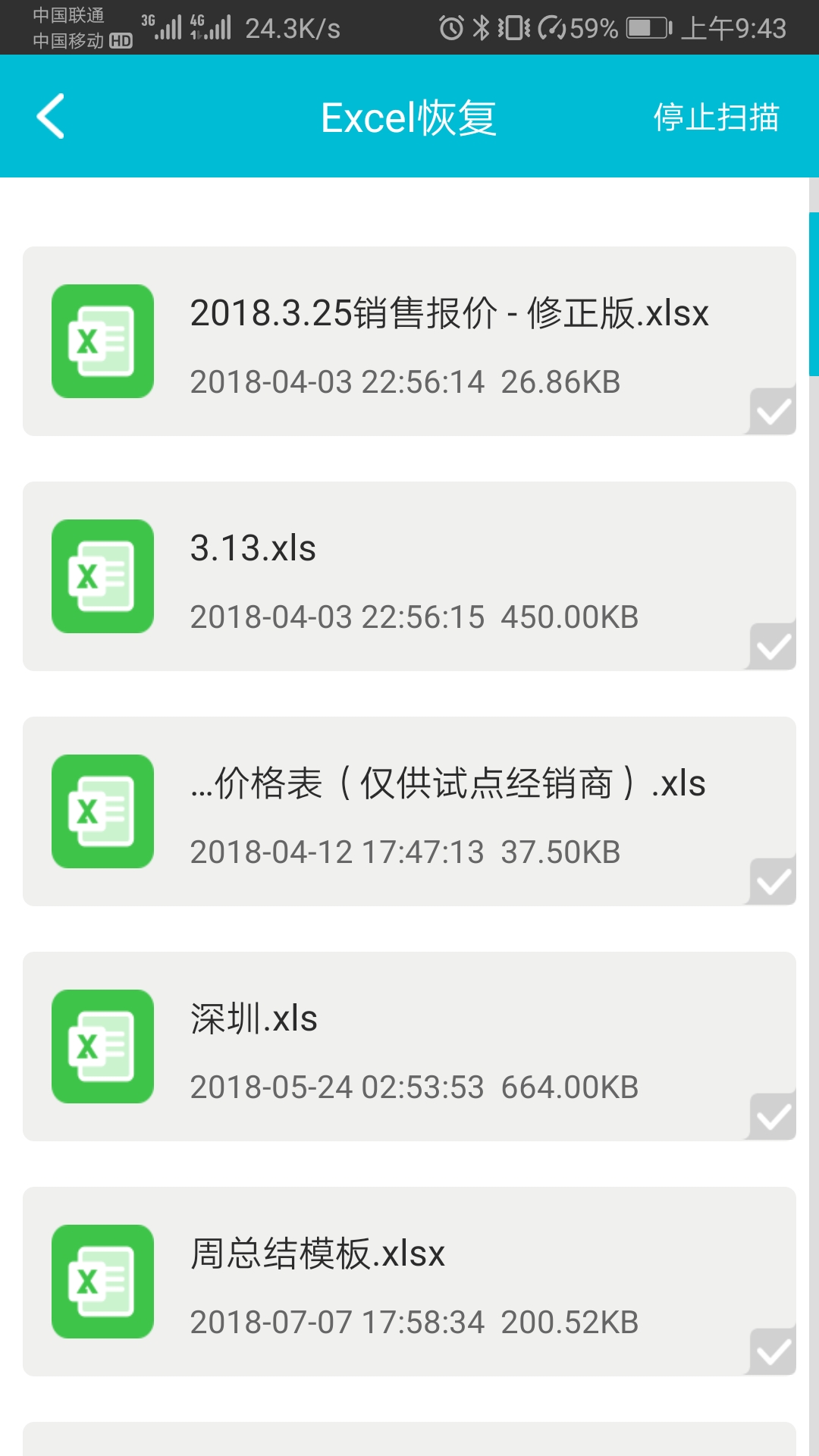Tap the Excel恢复 title tab
Viewport: 819px width, 1456px height.
pos(409,118)
